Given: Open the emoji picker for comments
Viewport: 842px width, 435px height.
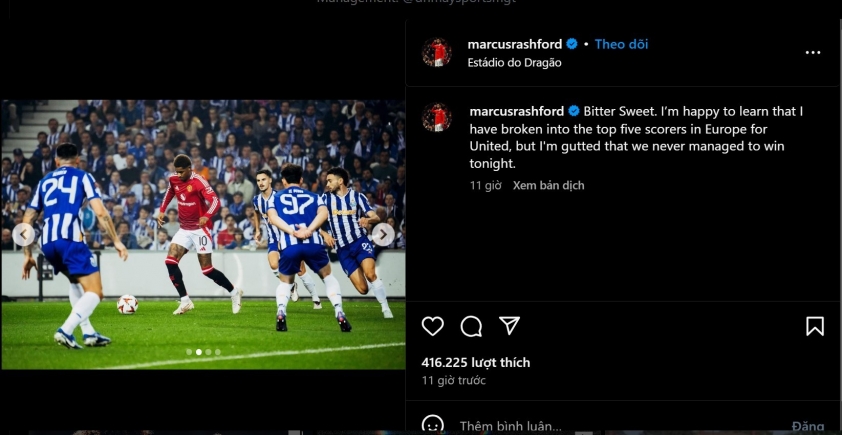Looking at the screenshot, I should pyautogui.click(x=432, y=425).
